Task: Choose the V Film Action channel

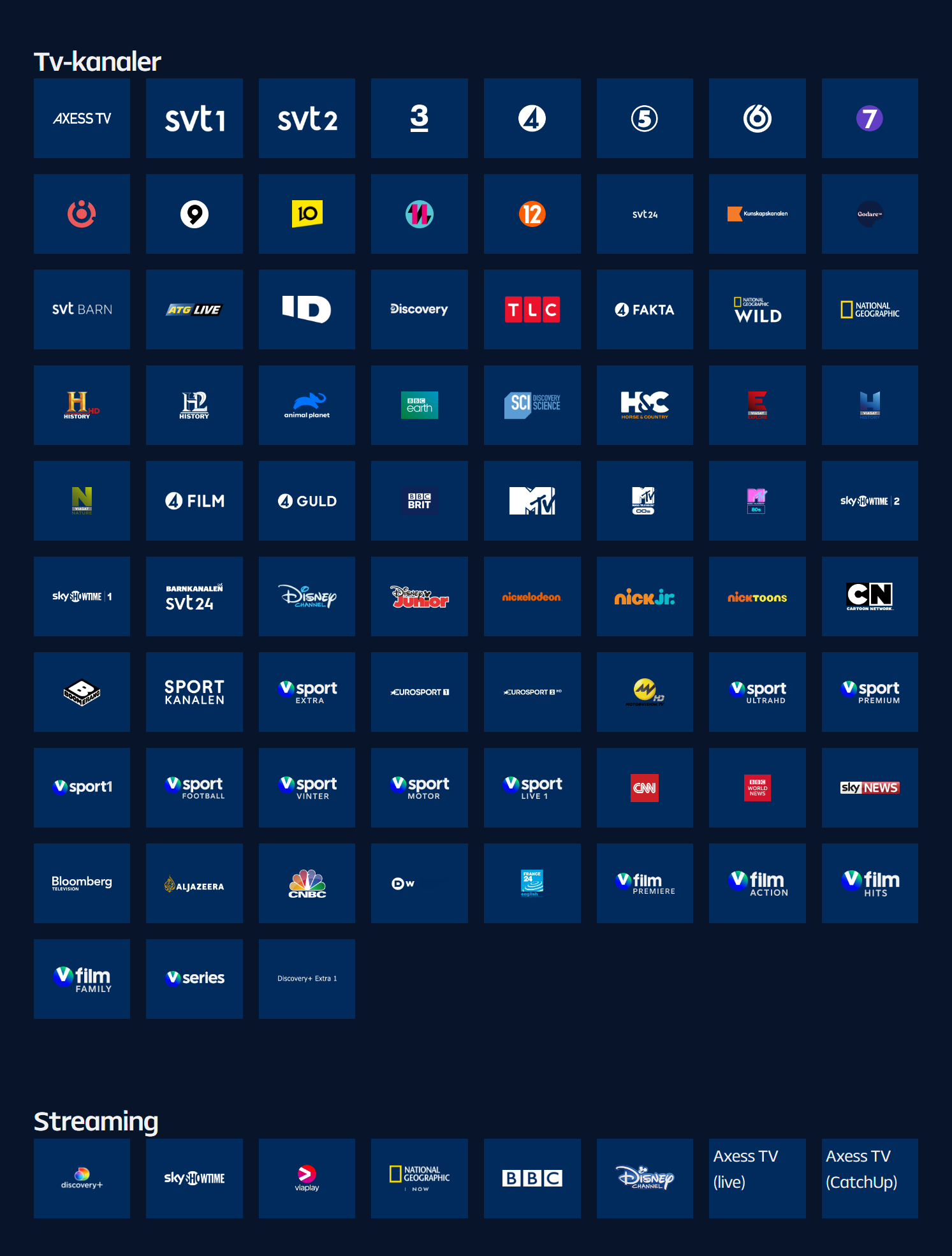Action: coord(757,884)
